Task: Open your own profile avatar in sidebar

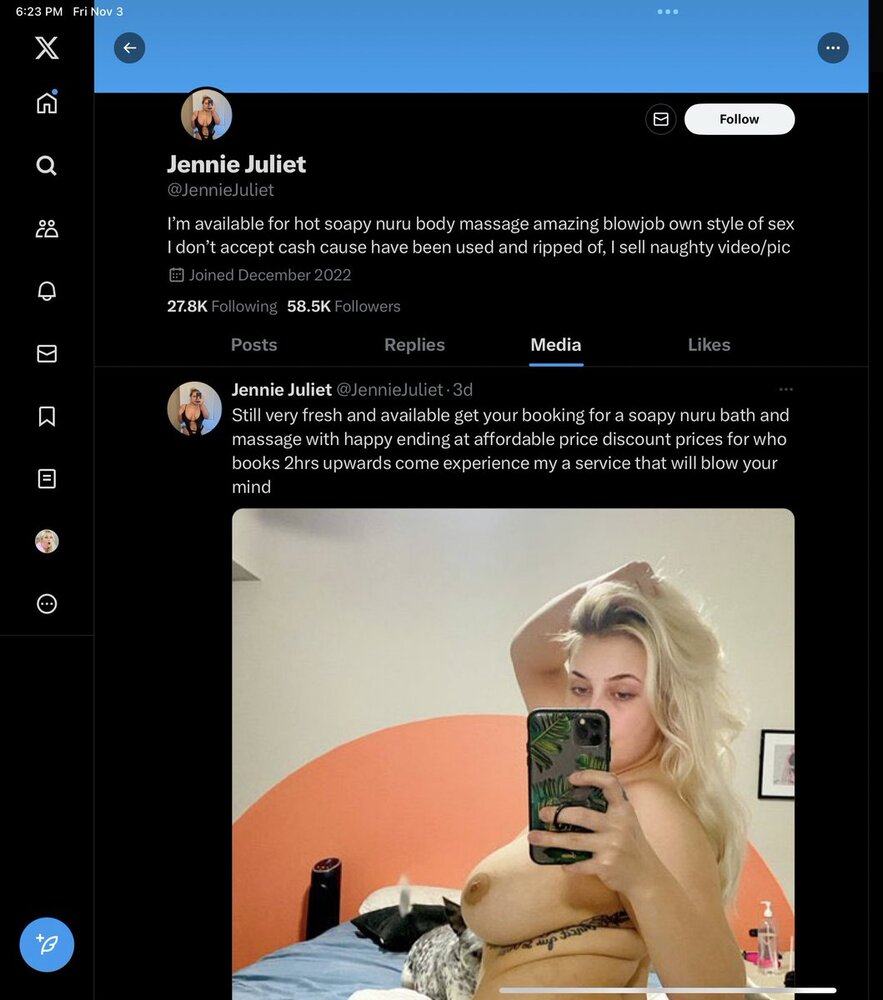Action: [x=47, y=541]
